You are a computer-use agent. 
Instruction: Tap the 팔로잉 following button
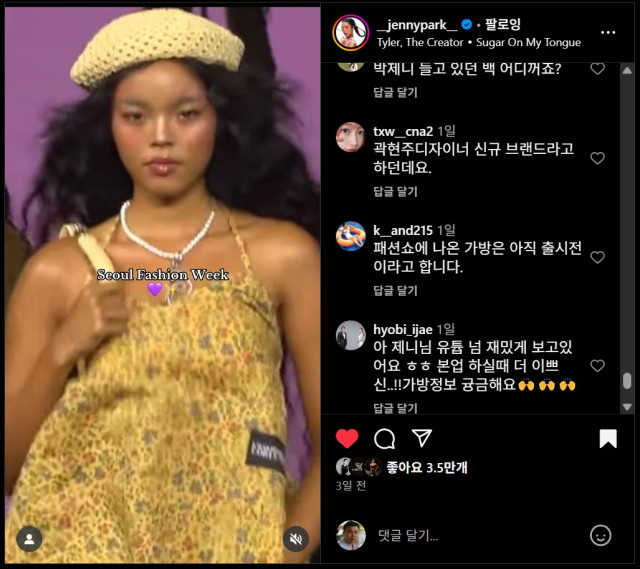click(503, 24)
